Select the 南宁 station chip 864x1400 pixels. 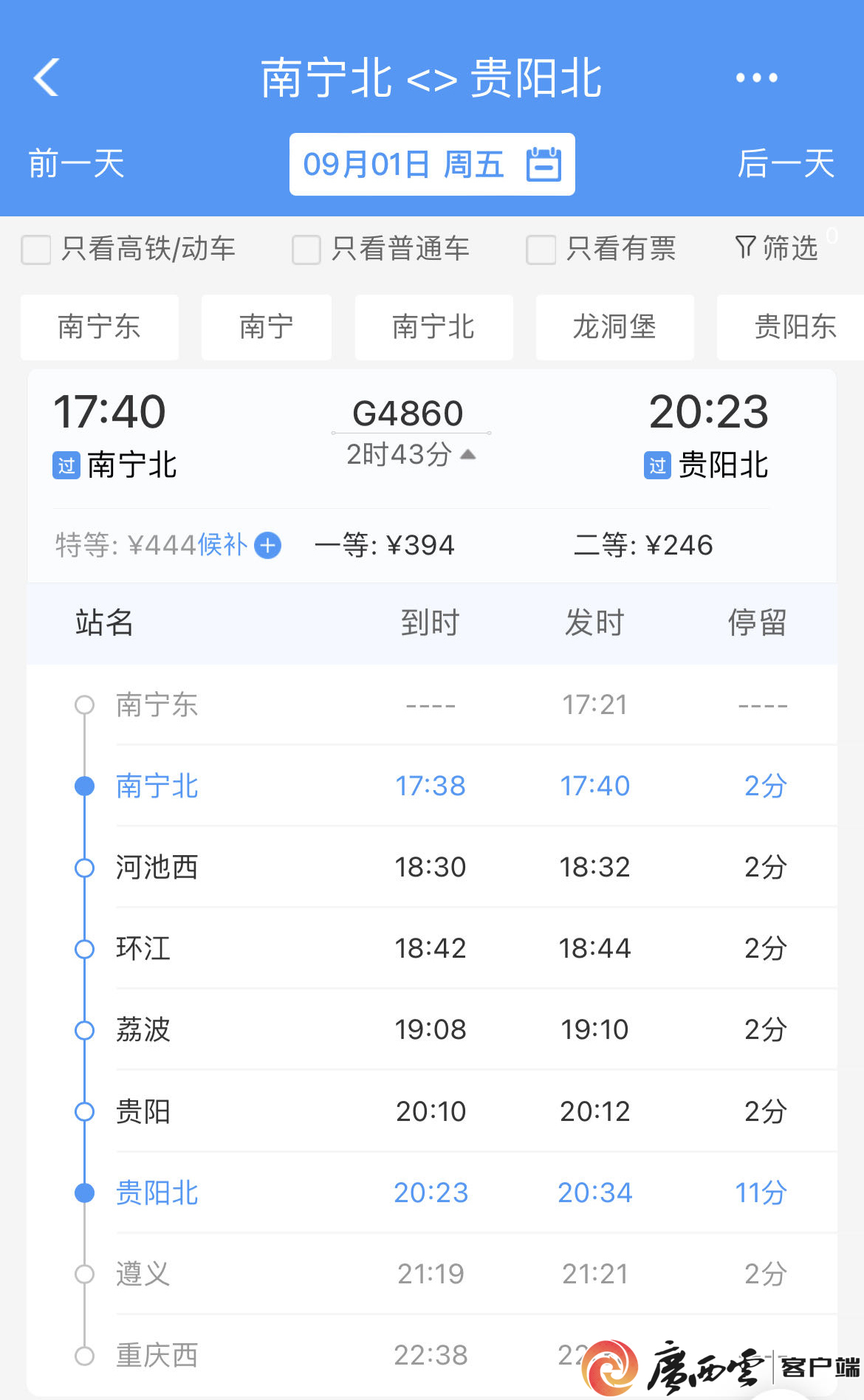pos(266,327)
